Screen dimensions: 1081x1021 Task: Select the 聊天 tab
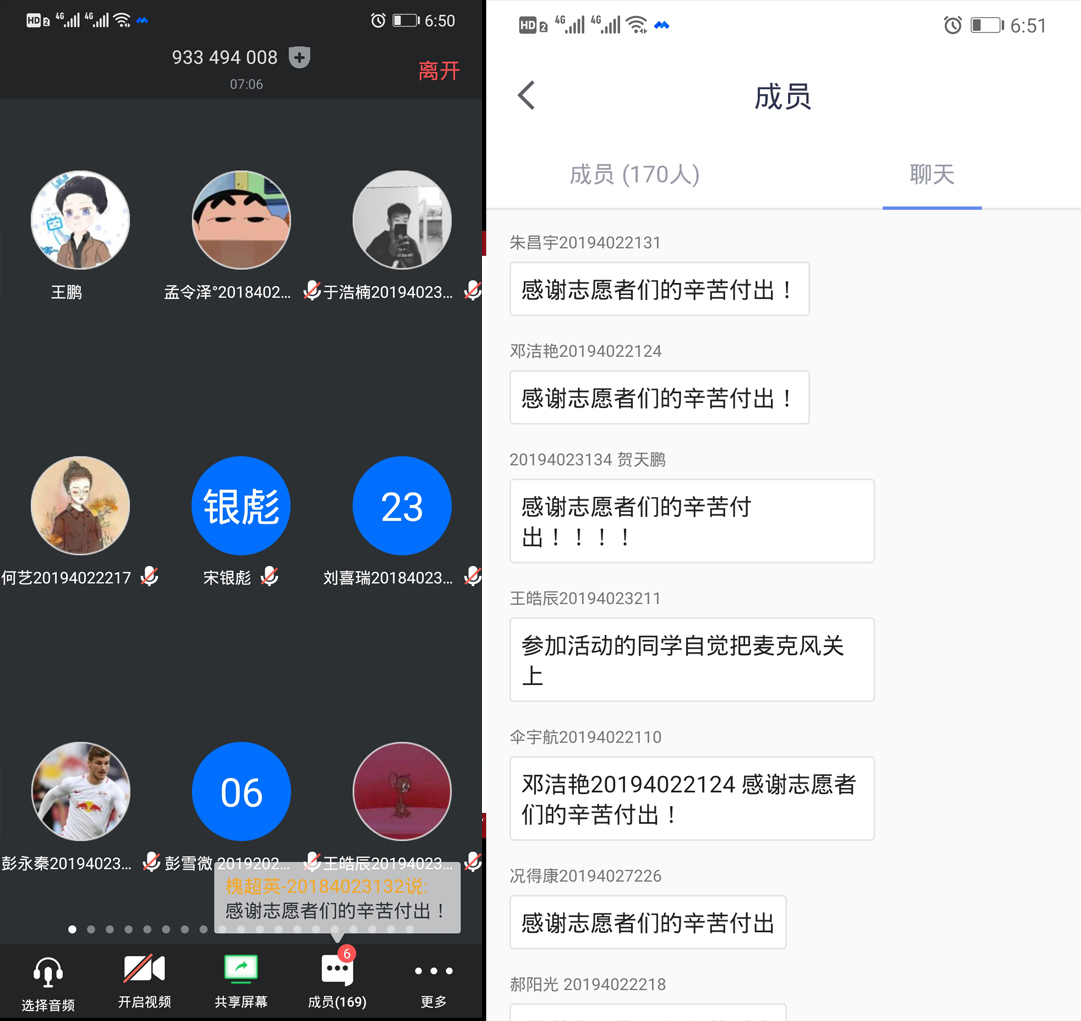[931, 175]
